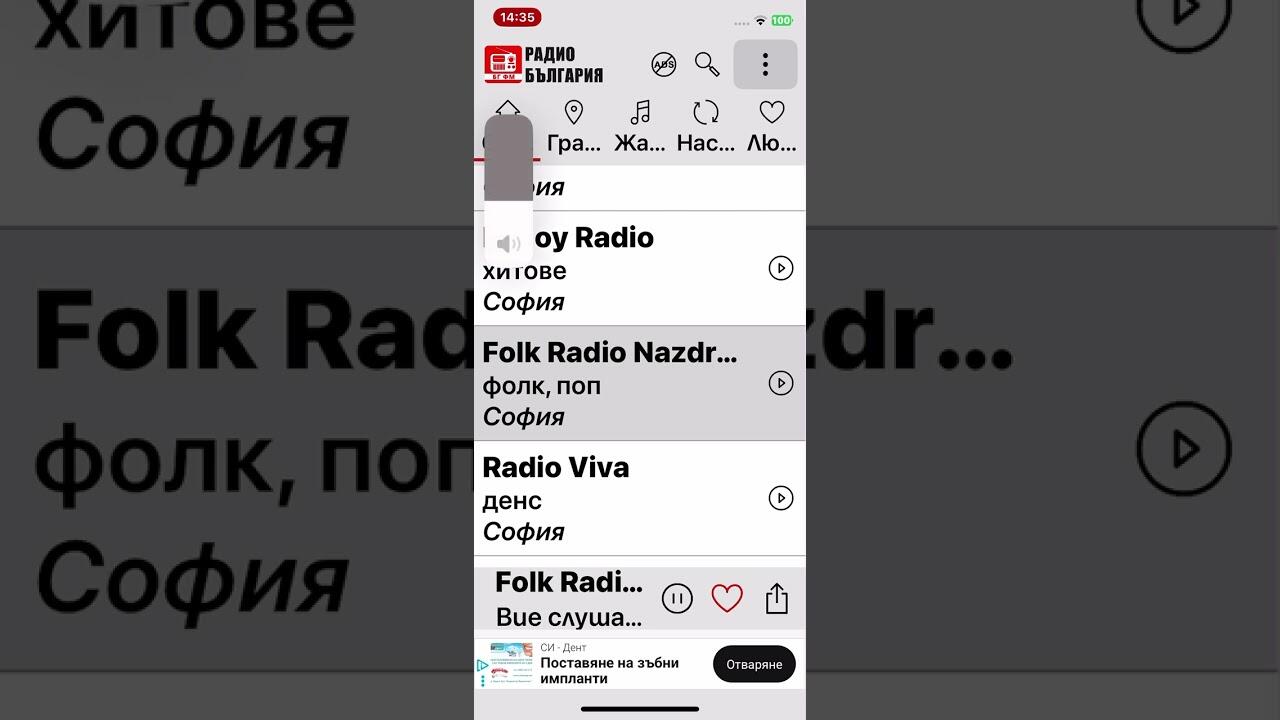Switch to the Гра... location tab
The height and width of the screenshot is (720, 1280).
574,126
